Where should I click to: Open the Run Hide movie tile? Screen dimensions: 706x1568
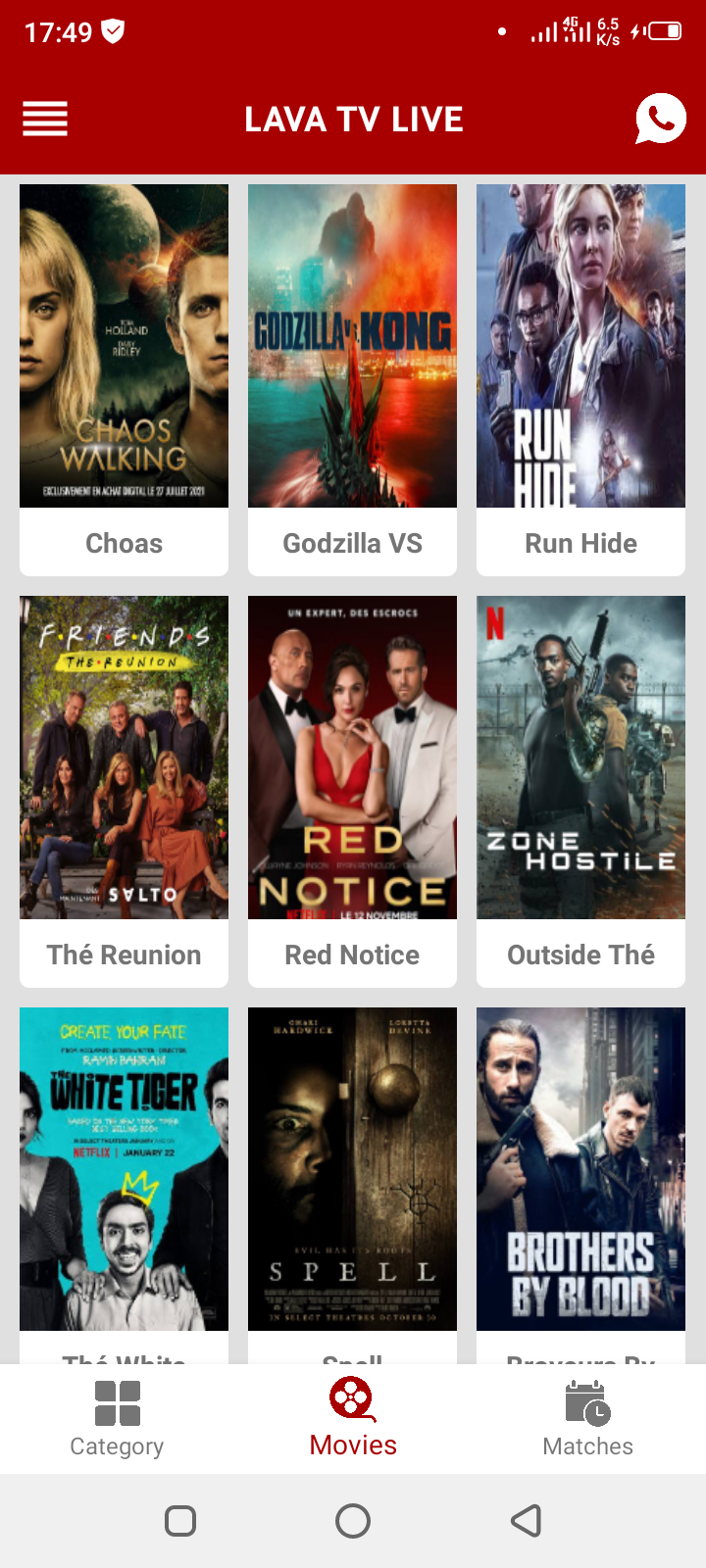tap(580, 379)
